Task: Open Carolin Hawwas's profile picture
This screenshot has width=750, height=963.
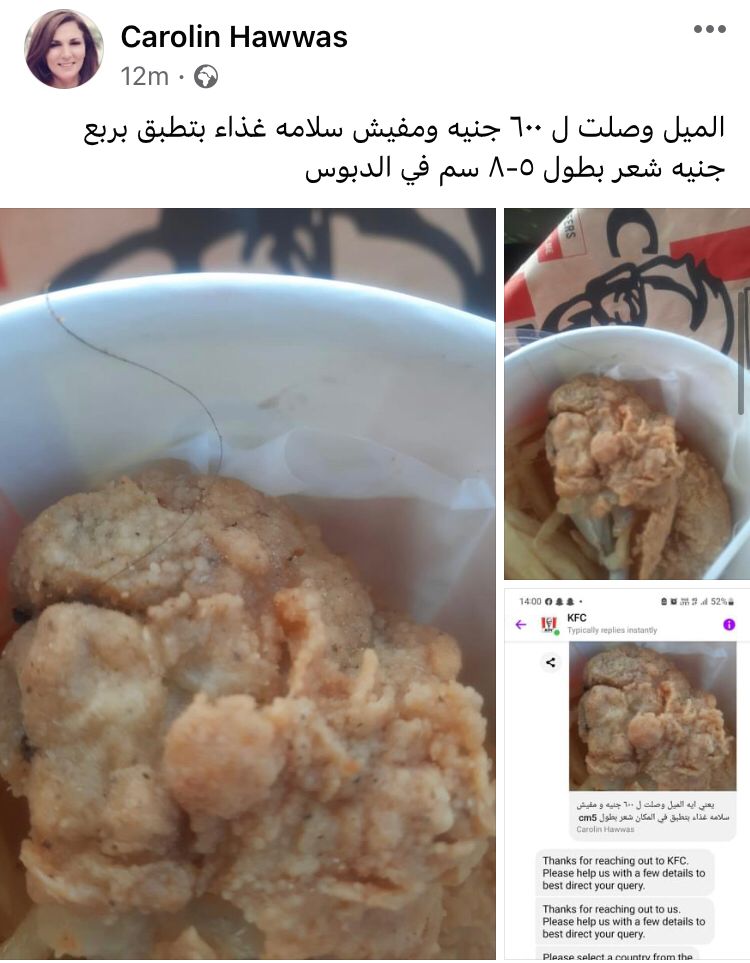Action: point(63,49)
